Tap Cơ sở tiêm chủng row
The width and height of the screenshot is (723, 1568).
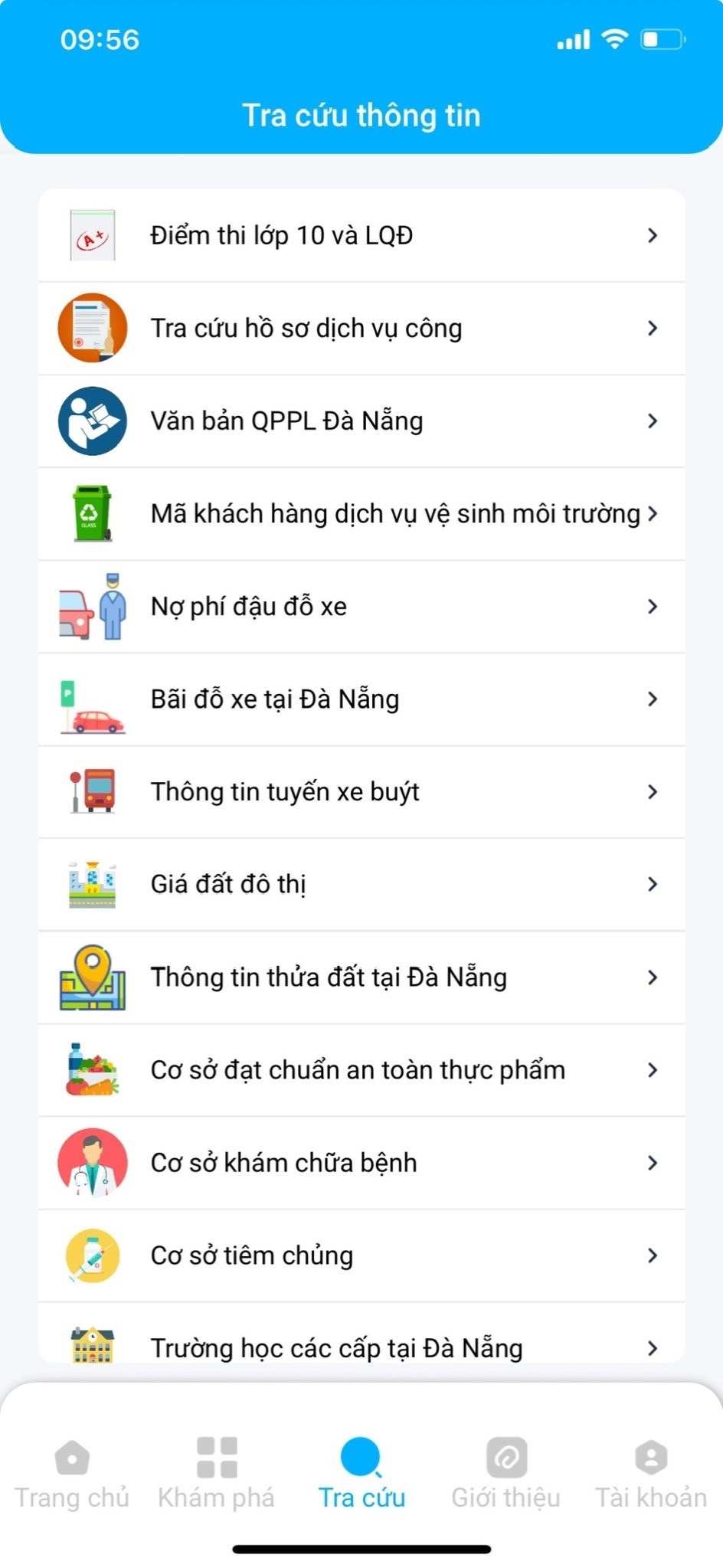[360, 1255]
